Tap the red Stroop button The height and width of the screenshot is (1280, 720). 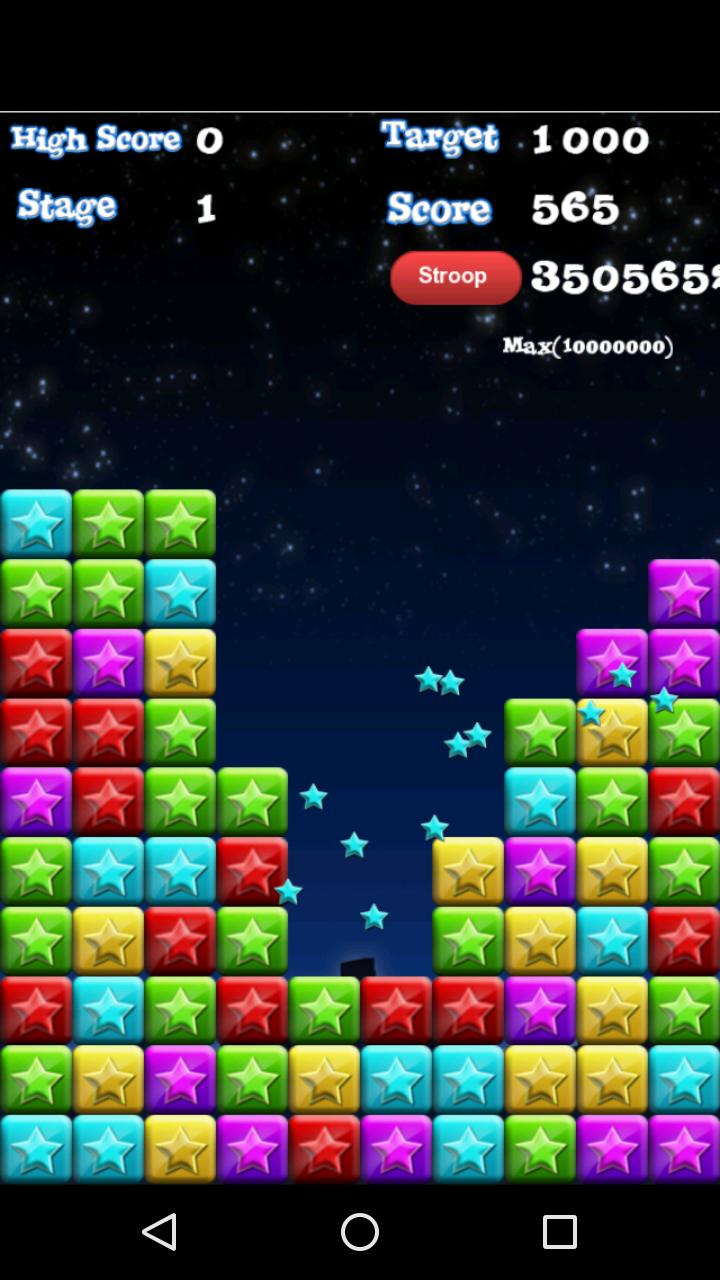point(455,277)
